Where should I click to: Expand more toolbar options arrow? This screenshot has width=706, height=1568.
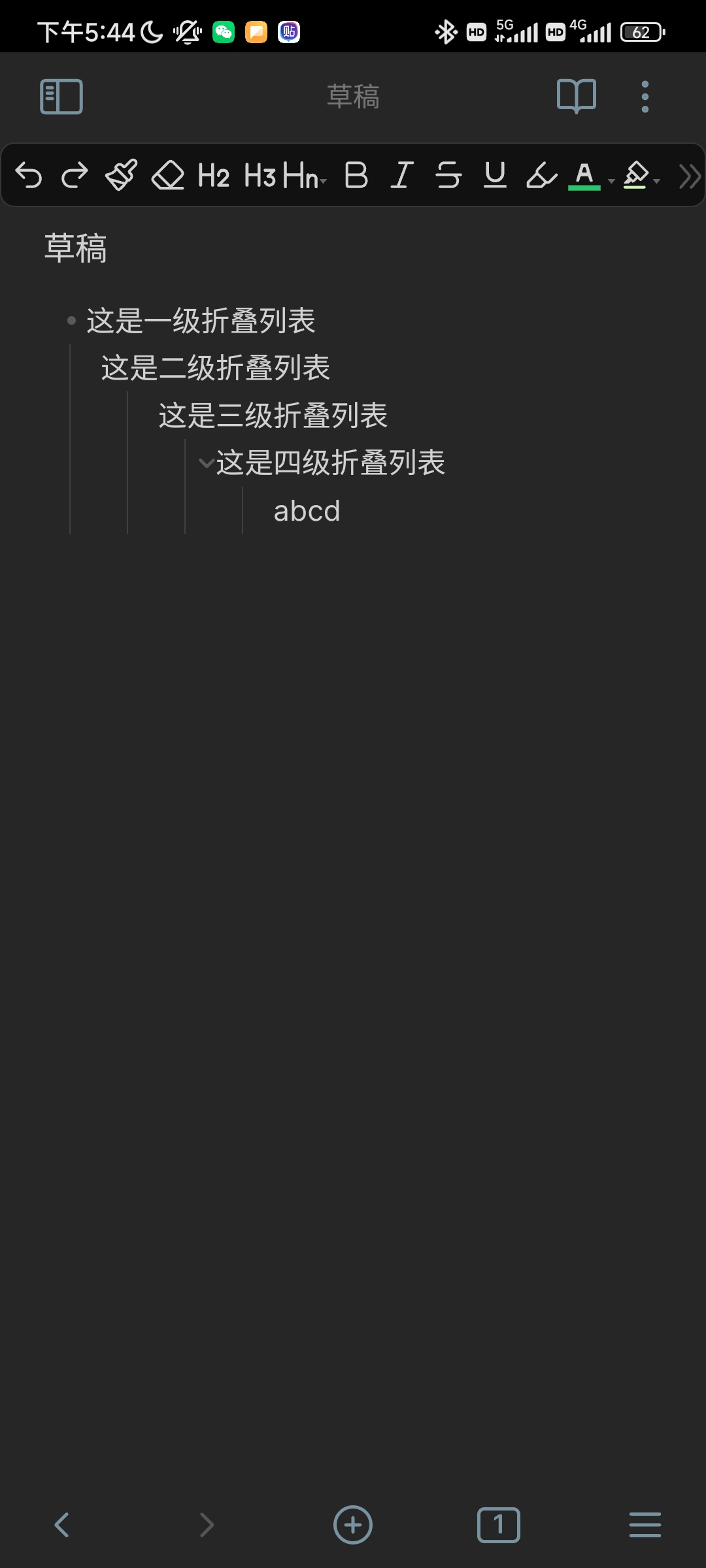(x=690, y=176)
